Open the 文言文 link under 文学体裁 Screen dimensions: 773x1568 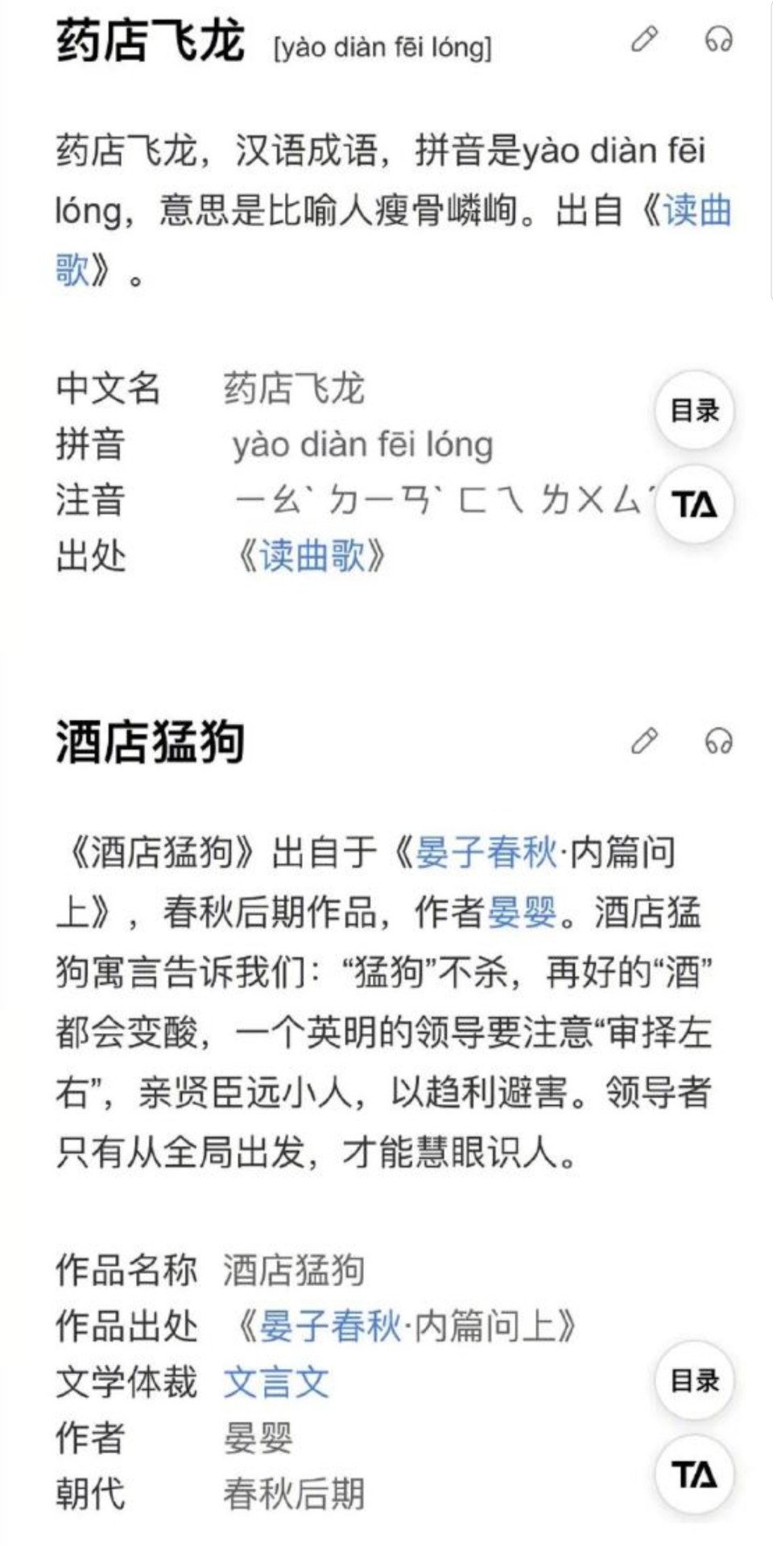pos(276,1383)
